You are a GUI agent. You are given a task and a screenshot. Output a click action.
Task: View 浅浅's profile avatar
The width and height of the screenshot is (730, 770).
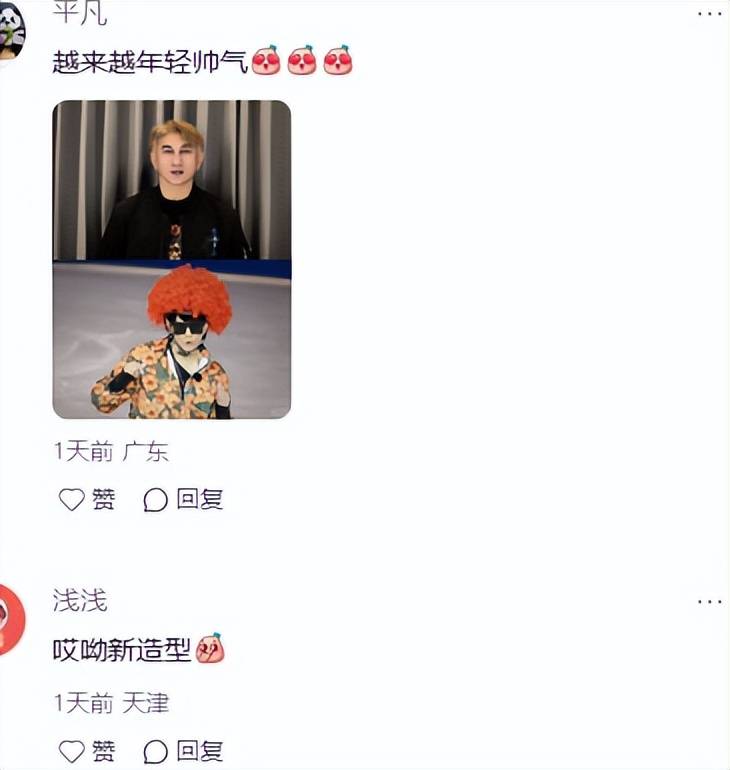pos(10,620)
